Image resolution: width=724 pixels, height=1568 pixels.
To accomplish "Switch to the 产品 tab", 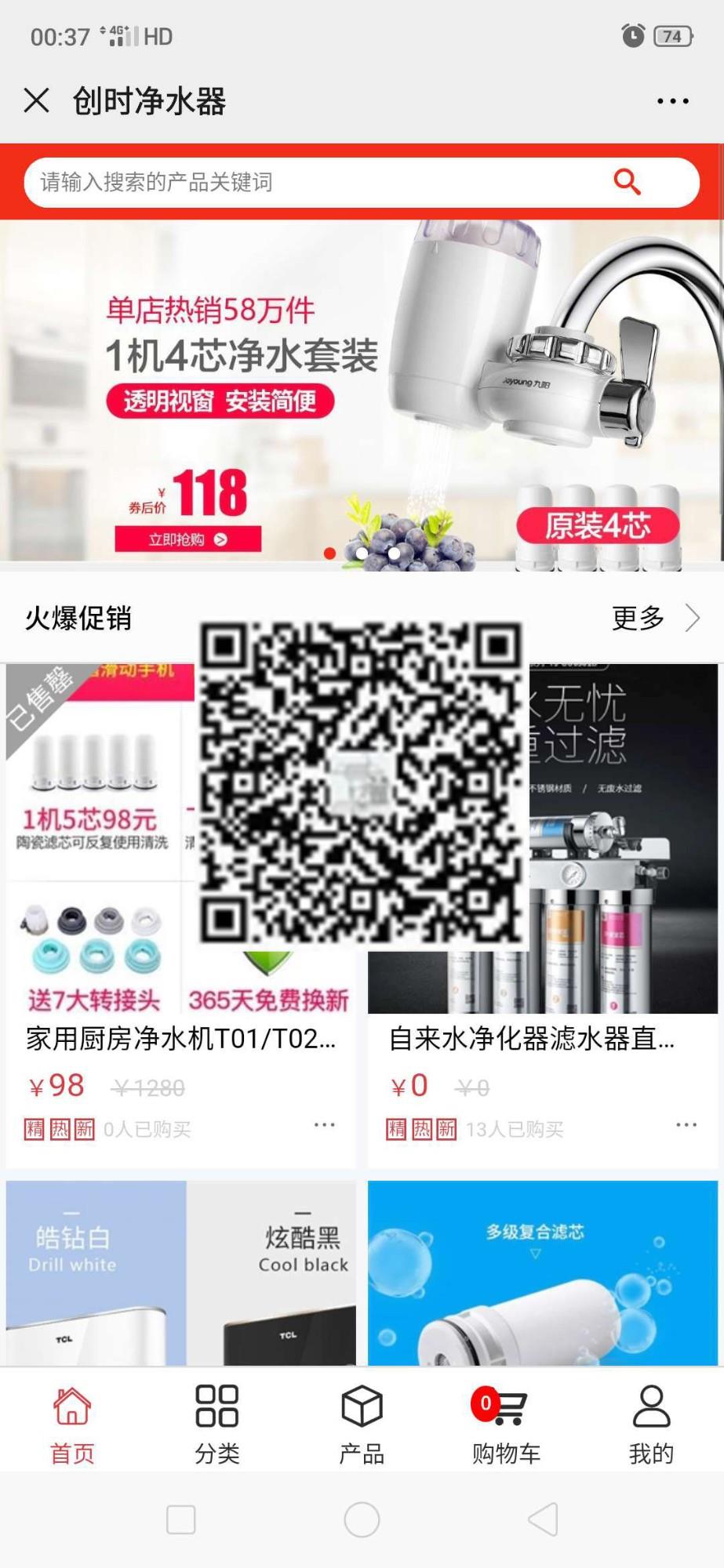I will point(362,1423).
